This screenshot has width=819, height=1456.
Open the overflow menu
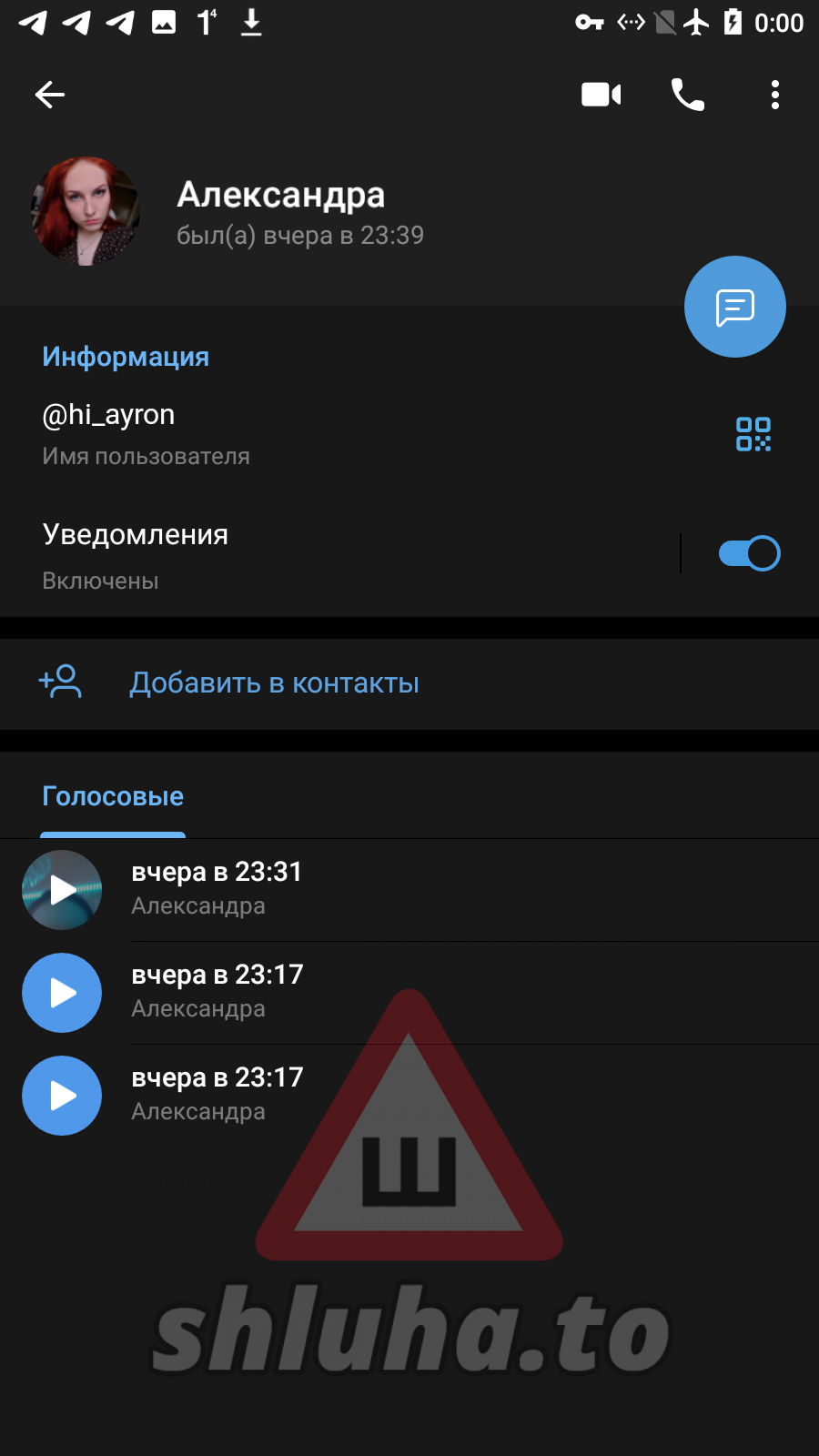(x=774, y=95)
